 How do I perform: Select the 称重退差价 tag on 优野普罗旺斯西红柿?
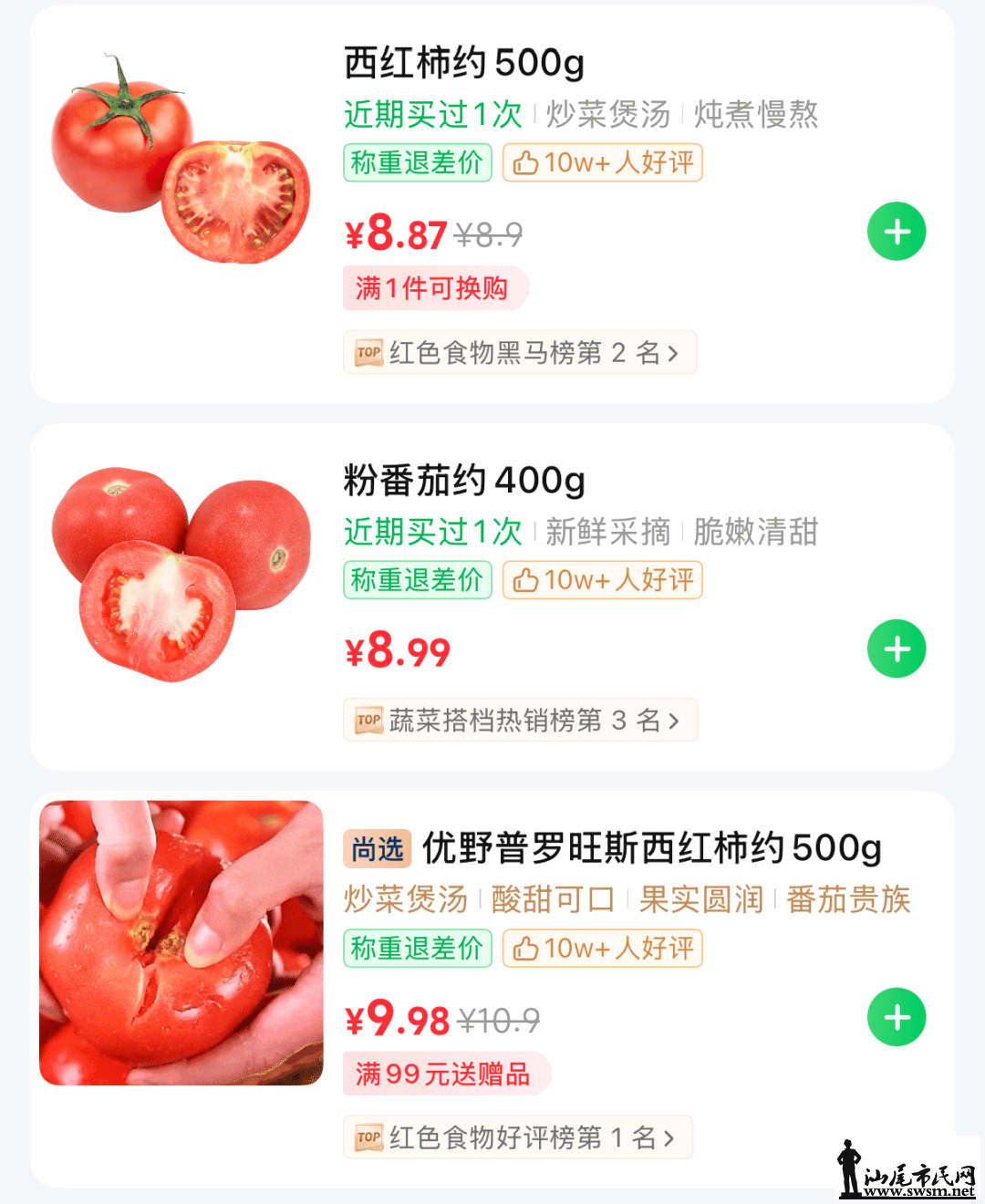[417, 949]
